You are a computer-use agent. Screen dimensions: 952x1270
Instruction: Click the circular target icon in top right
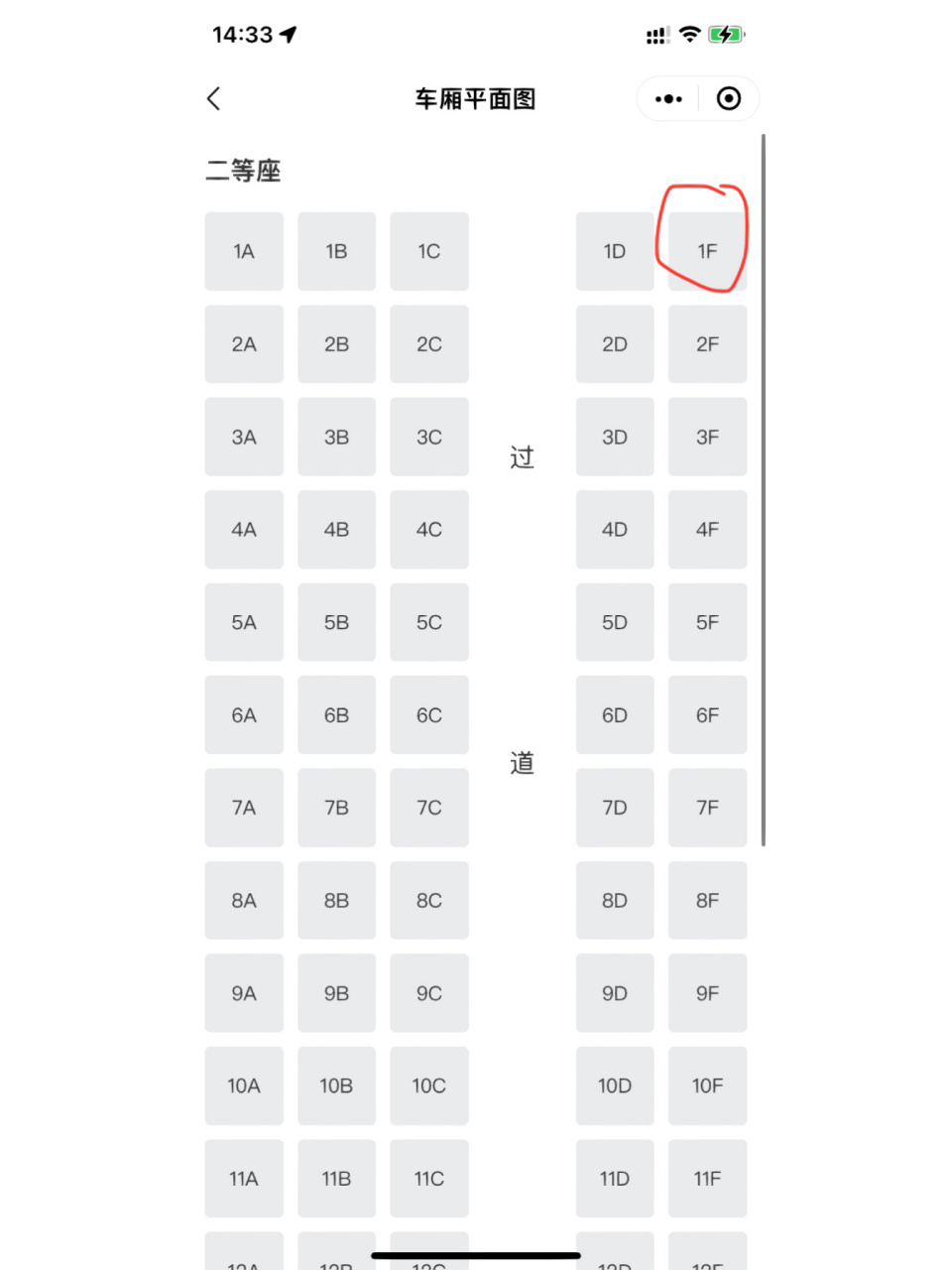point(729,98)
